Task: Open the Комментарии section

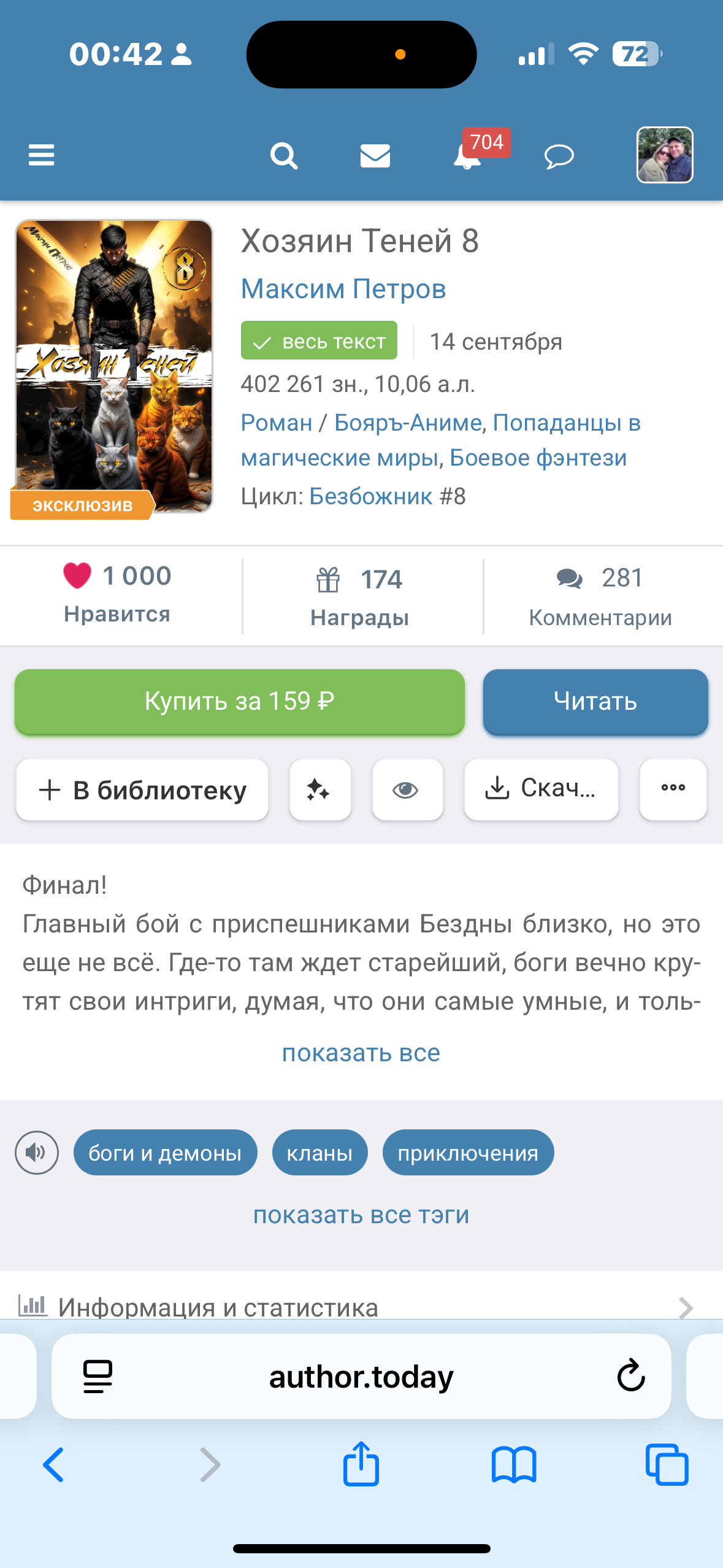Action: point(600,596)
